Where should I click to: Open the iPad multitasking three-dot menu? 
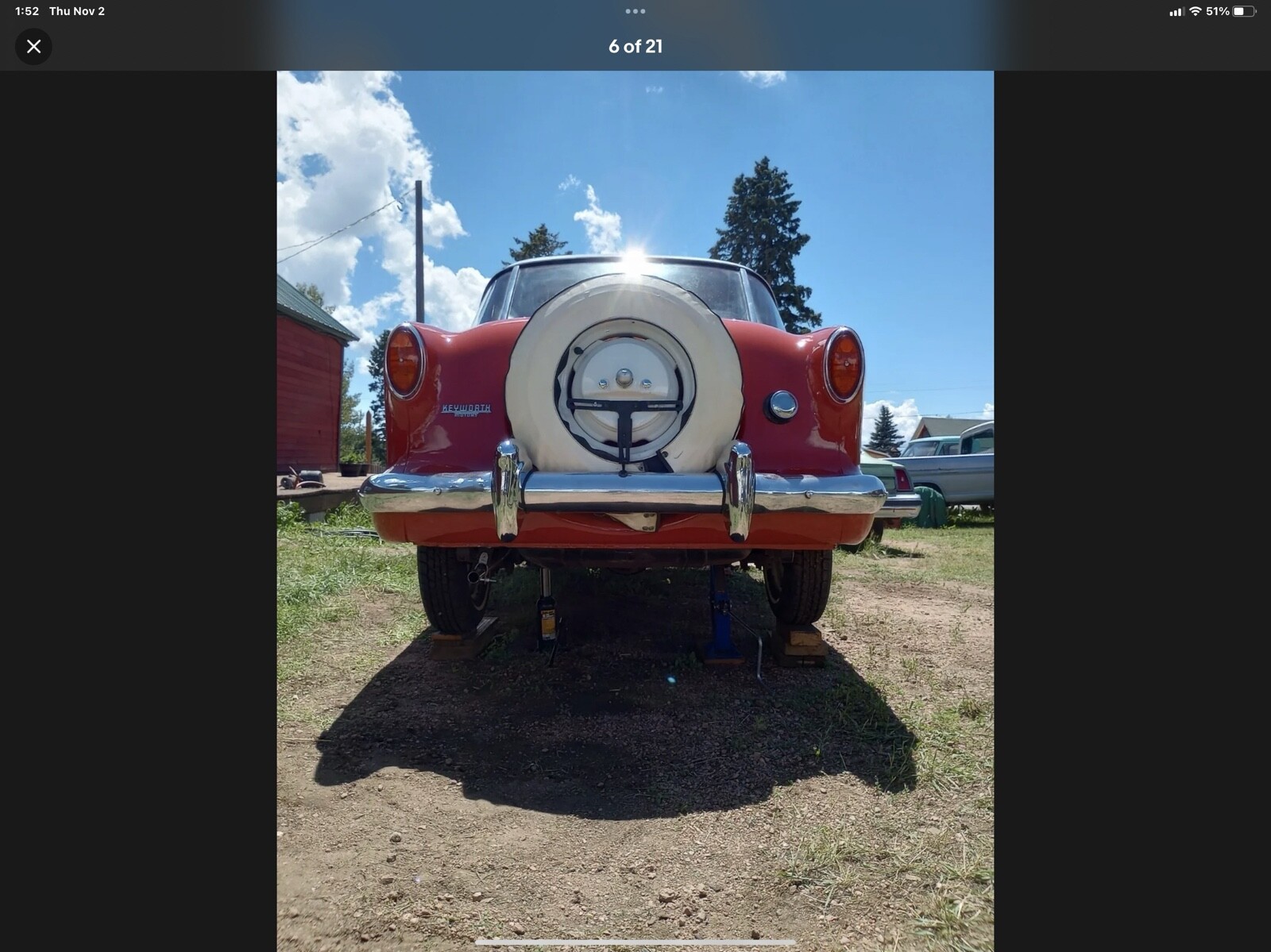[635, 11]
